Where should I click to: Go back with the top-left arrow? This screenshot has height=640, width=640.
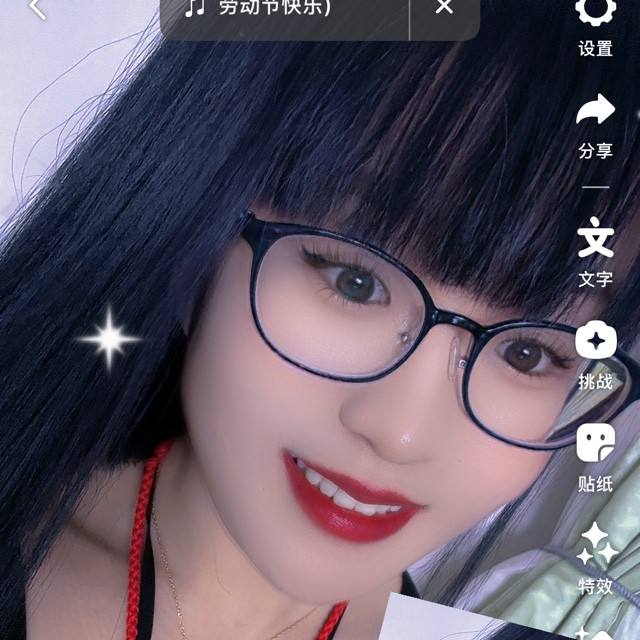coord(37,9)
